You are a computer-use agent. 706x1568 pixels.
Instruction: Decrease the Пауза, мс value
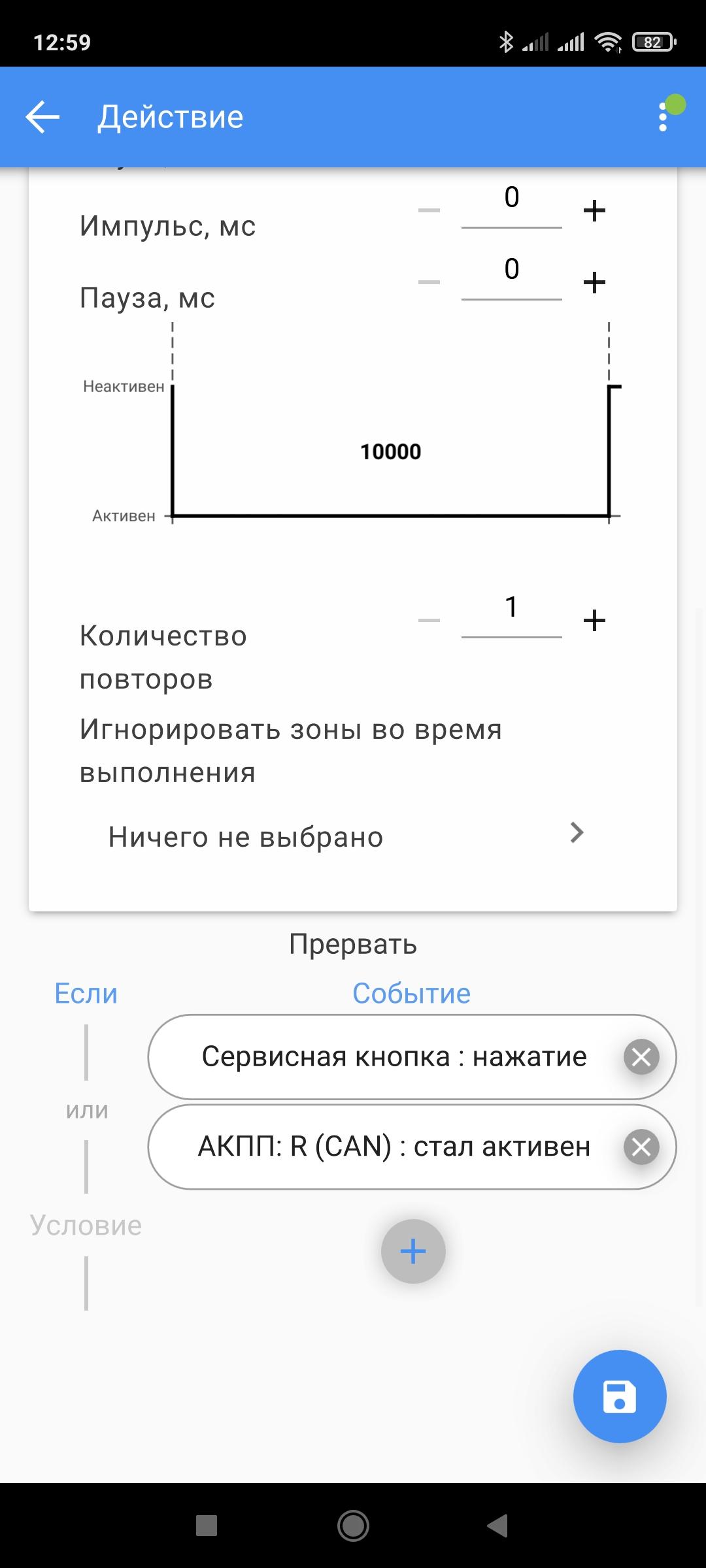click(x=429, y=282)
